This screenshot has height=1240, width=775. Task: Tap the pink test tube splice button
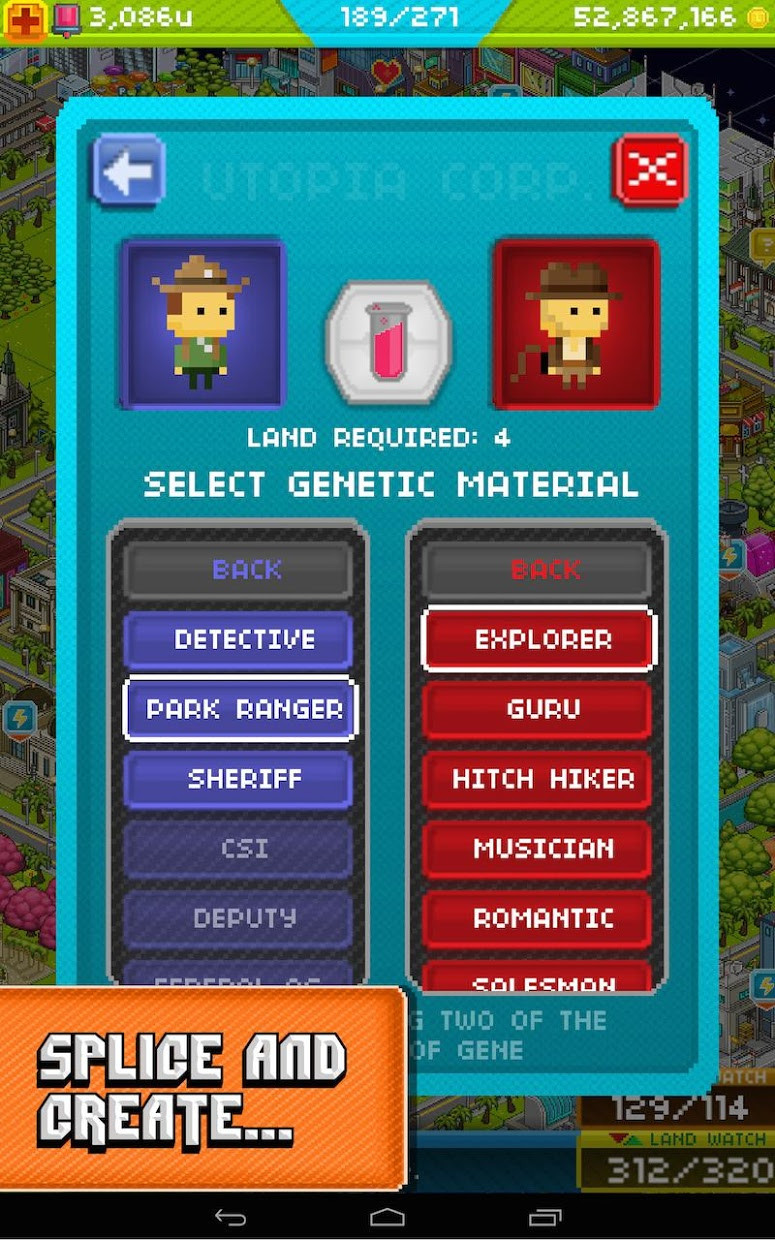pyautogui.click(x=388, y=343)
